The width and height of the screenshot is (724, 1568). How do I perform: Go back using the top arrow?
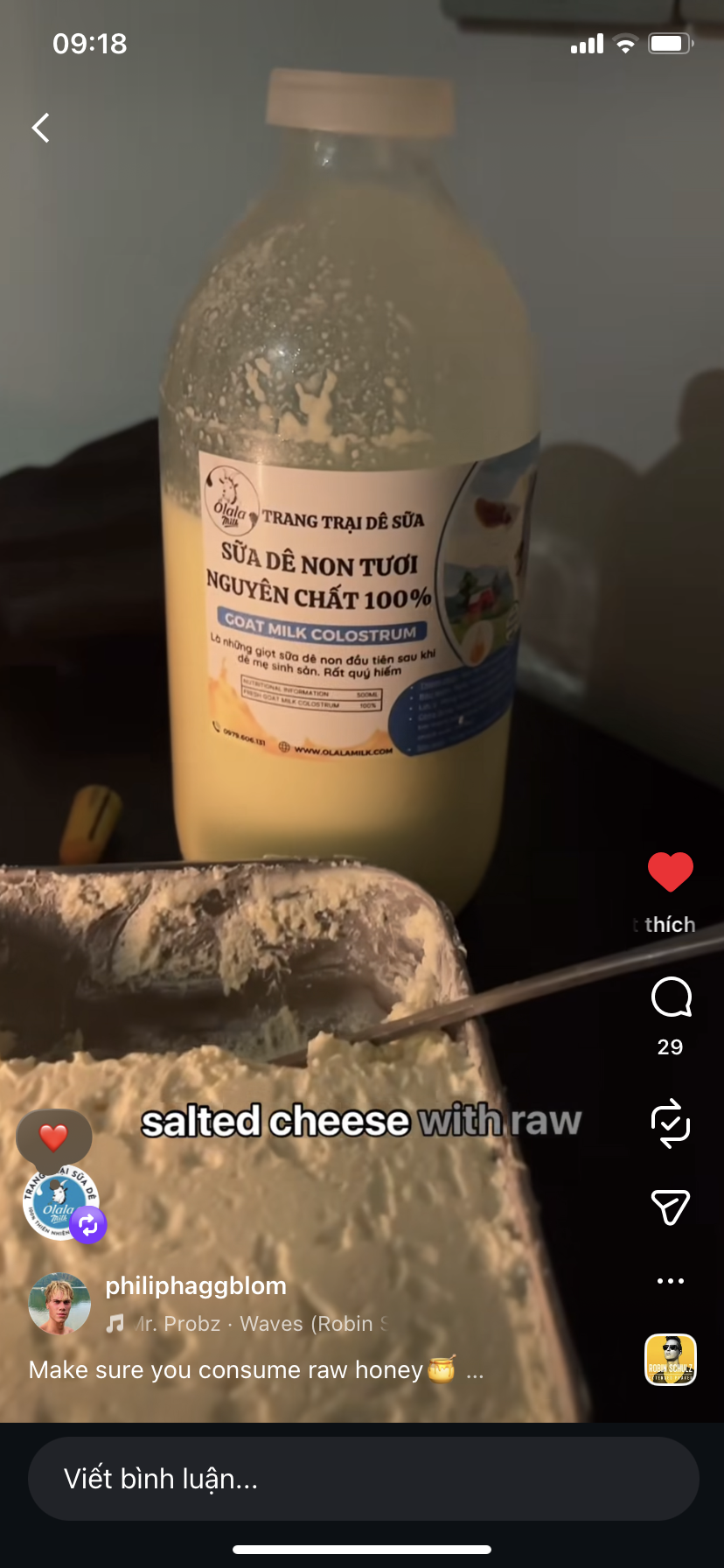[x=41, y=128]
